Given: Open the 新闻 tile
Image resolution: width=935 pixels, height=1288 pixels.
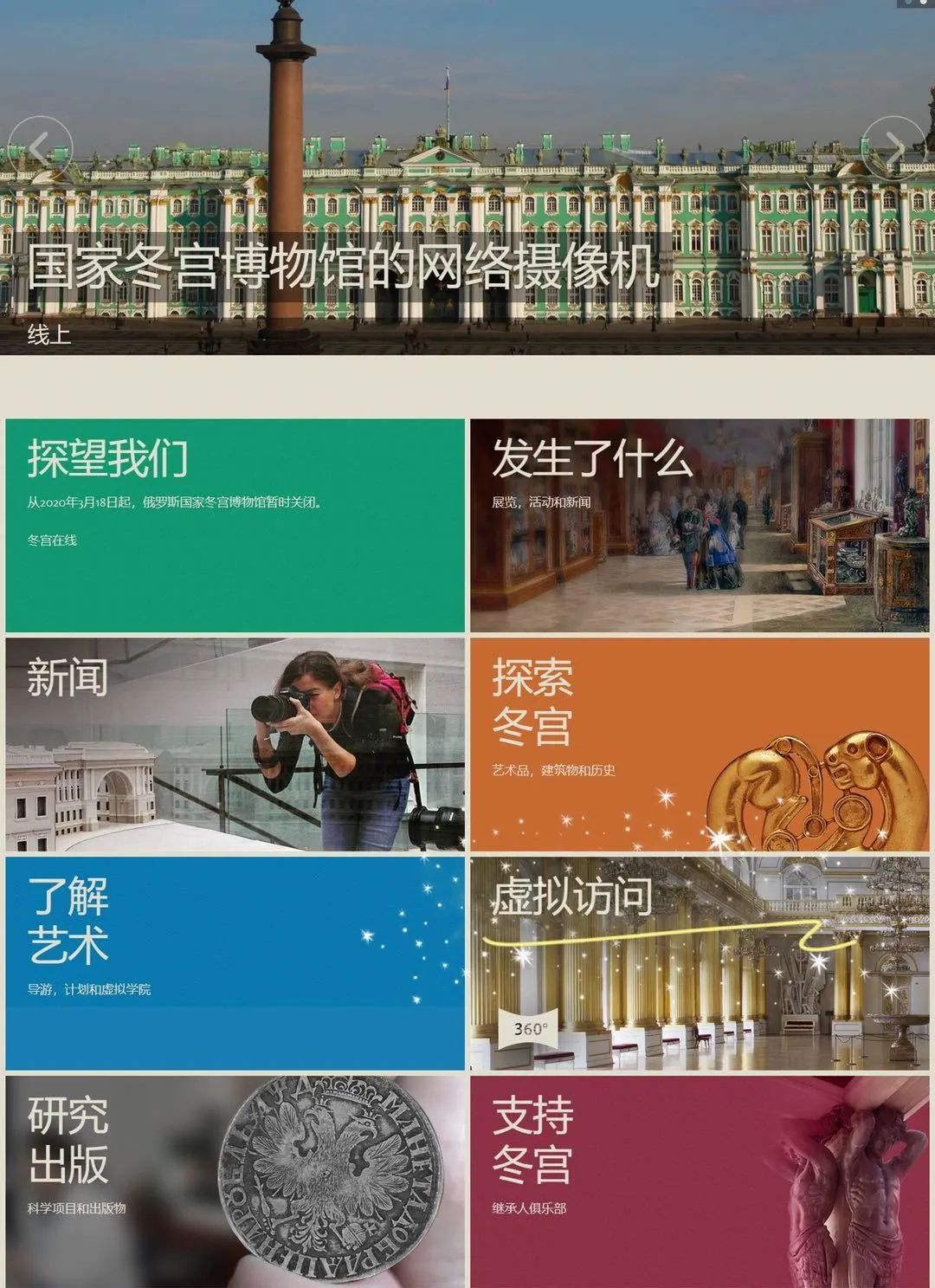Looking at the screenshot, I should point(235,745).
